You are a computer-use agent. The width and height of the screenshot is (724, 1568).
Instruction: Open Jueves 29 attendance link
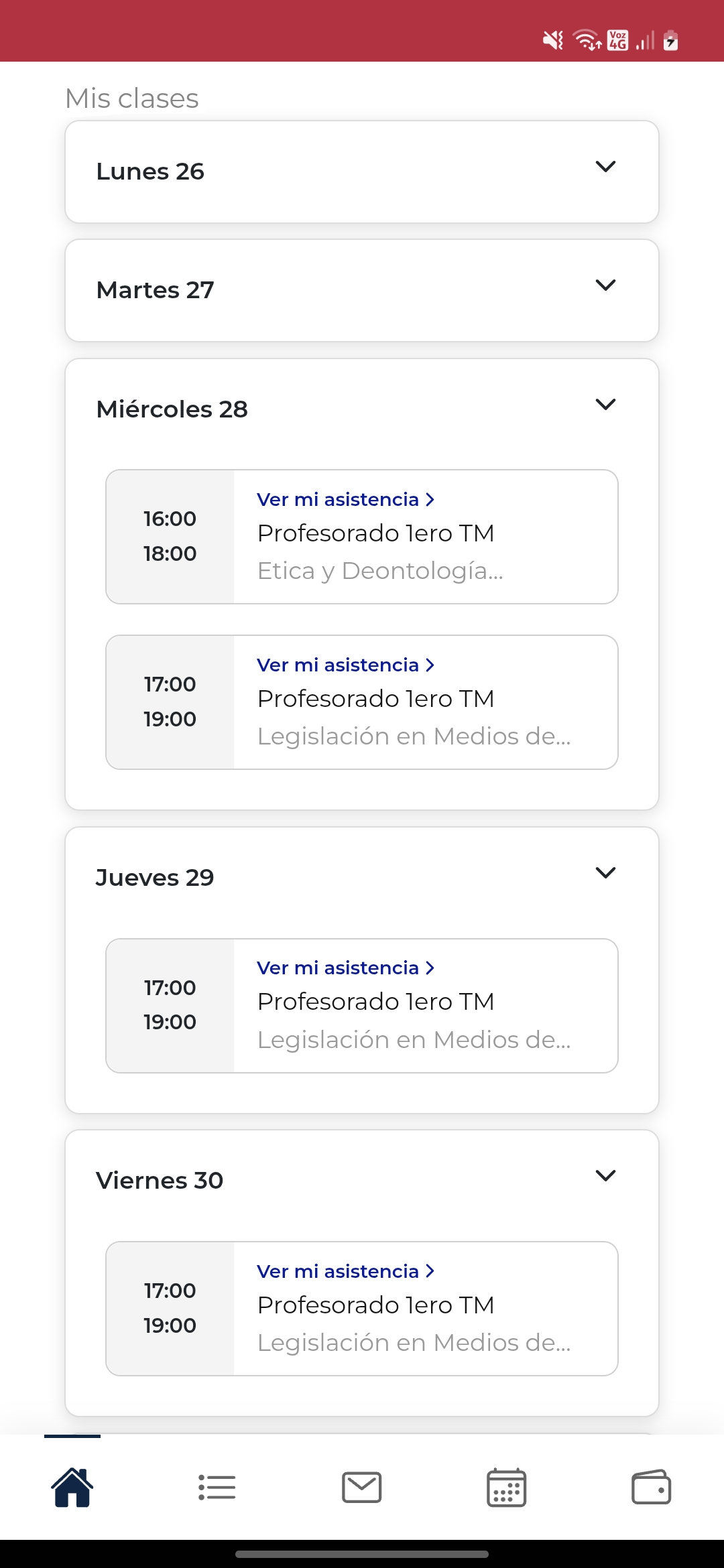click(345, 968)
